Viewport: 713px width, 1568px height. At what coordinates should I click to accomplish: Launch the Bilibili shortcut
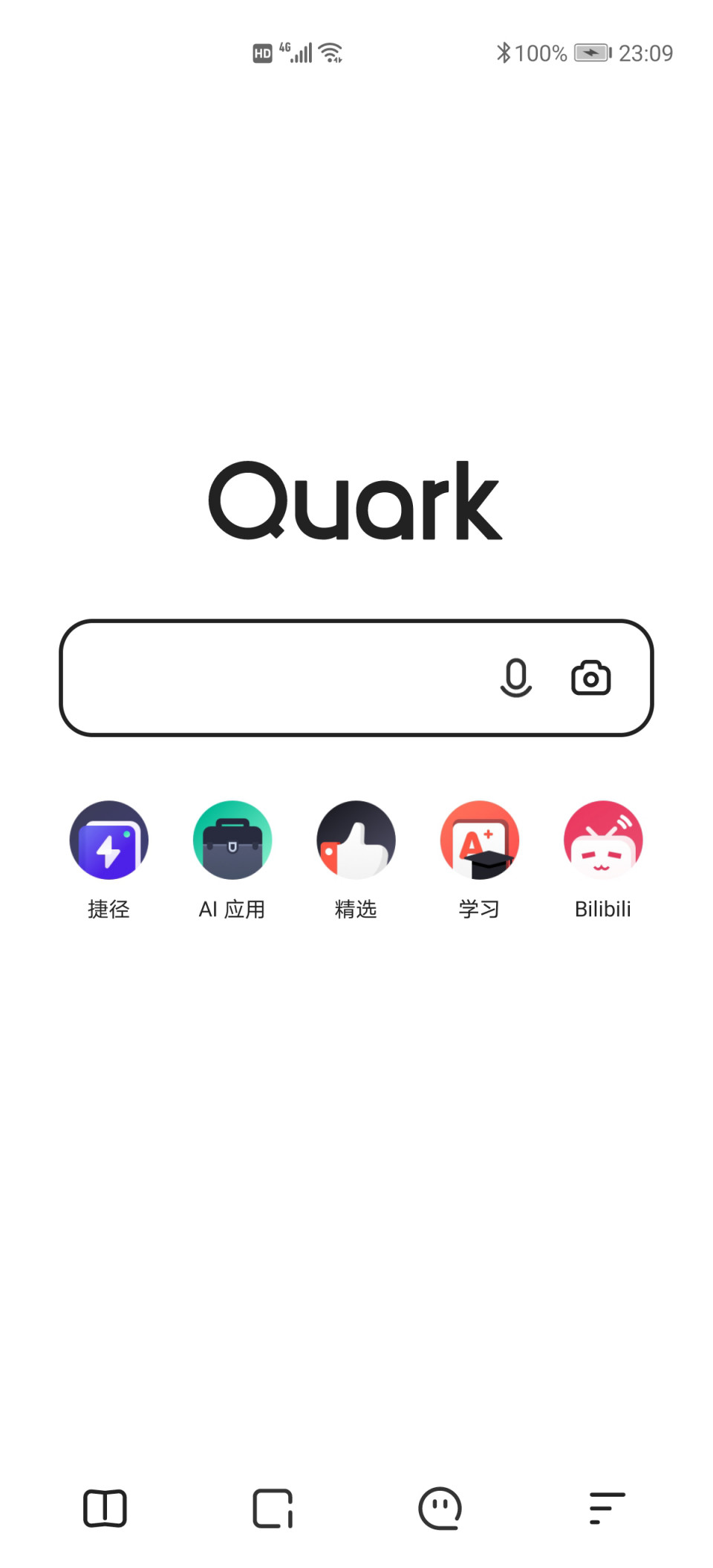pyautogui.click(x=603, y=860)
